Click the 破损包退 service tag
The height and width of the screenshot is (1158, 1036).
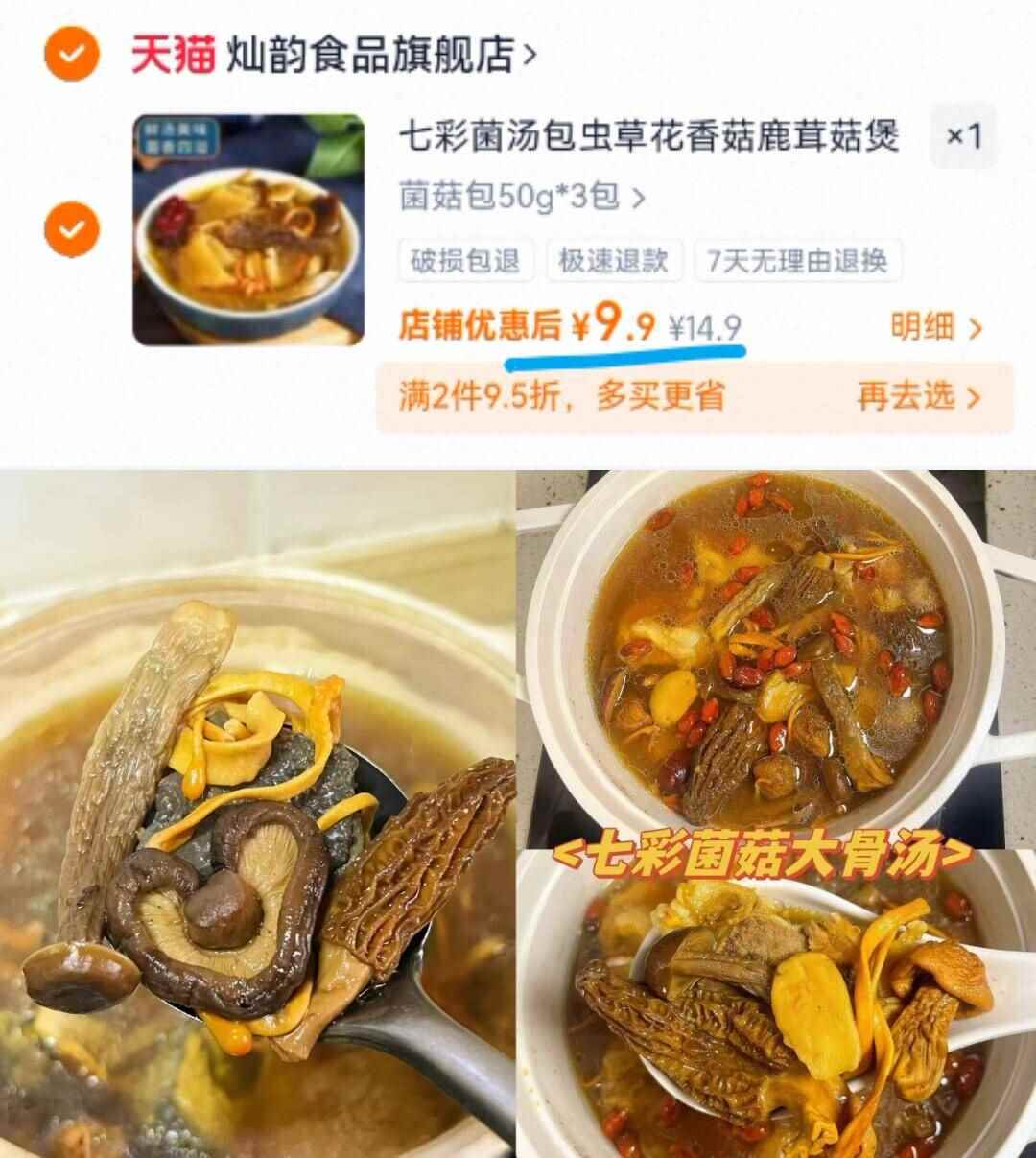tap(467, 259)
